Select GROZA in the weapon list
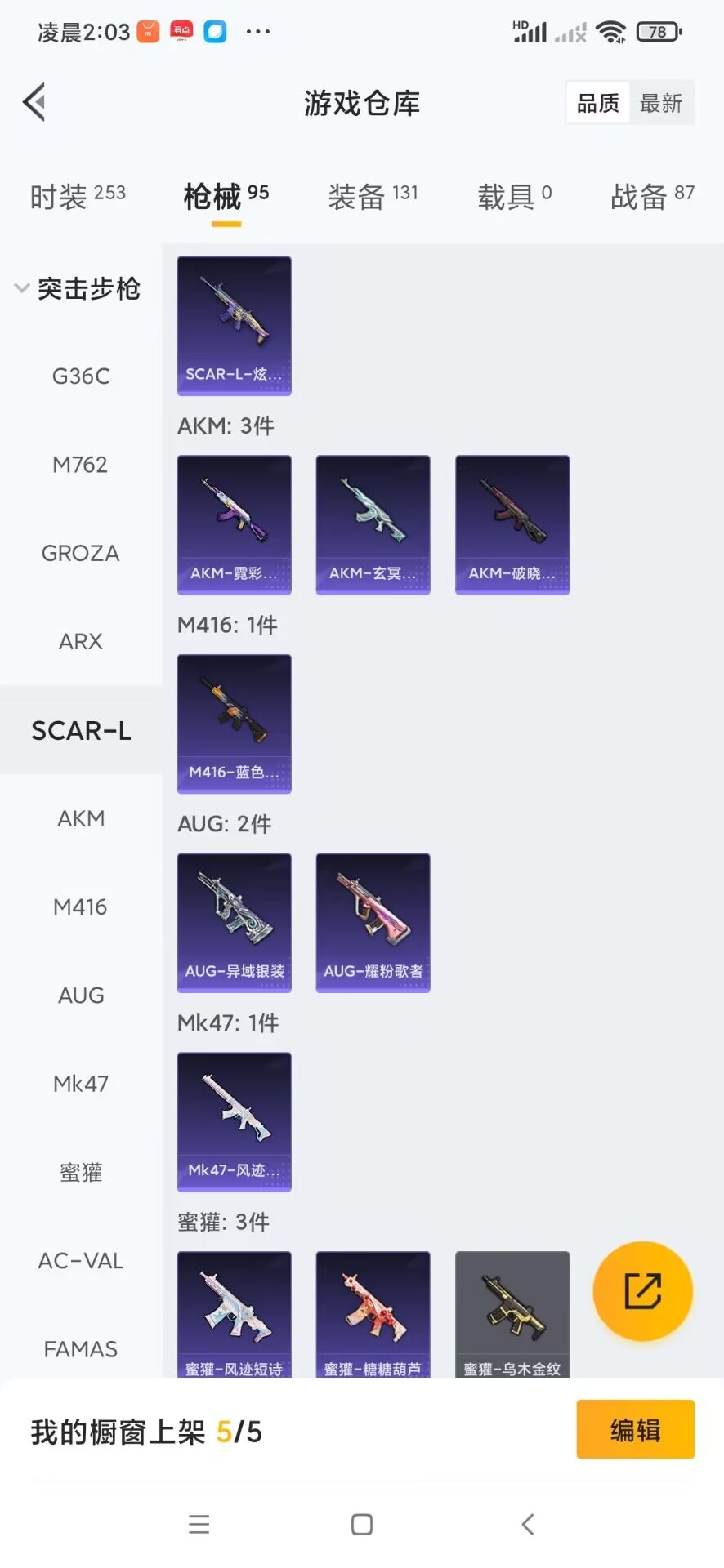Viewport: 724px width, 1568px height. click(80, 554)
